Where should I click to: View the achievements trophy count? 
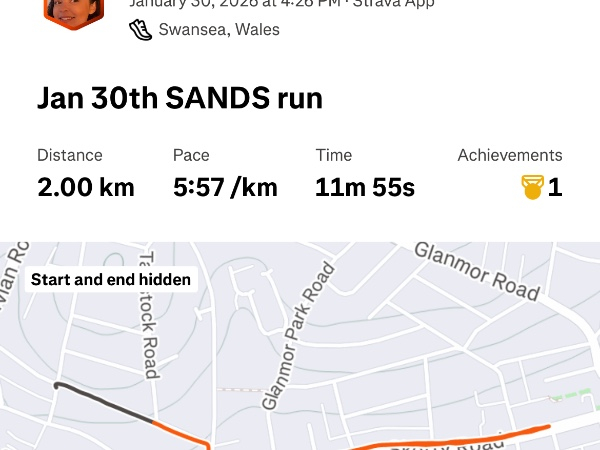tap(541, 187)
